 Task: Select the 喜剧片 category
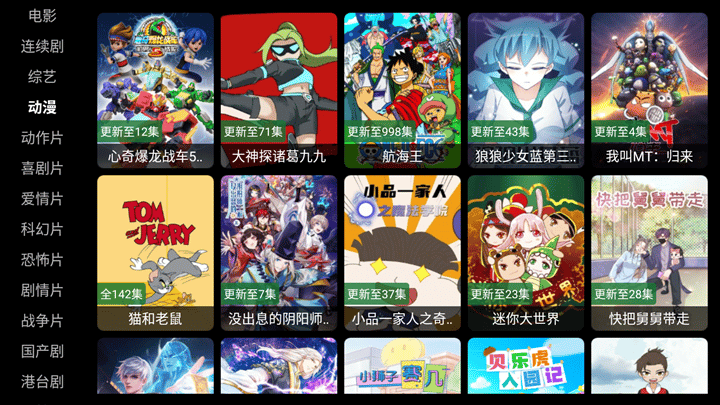[42, 168]
